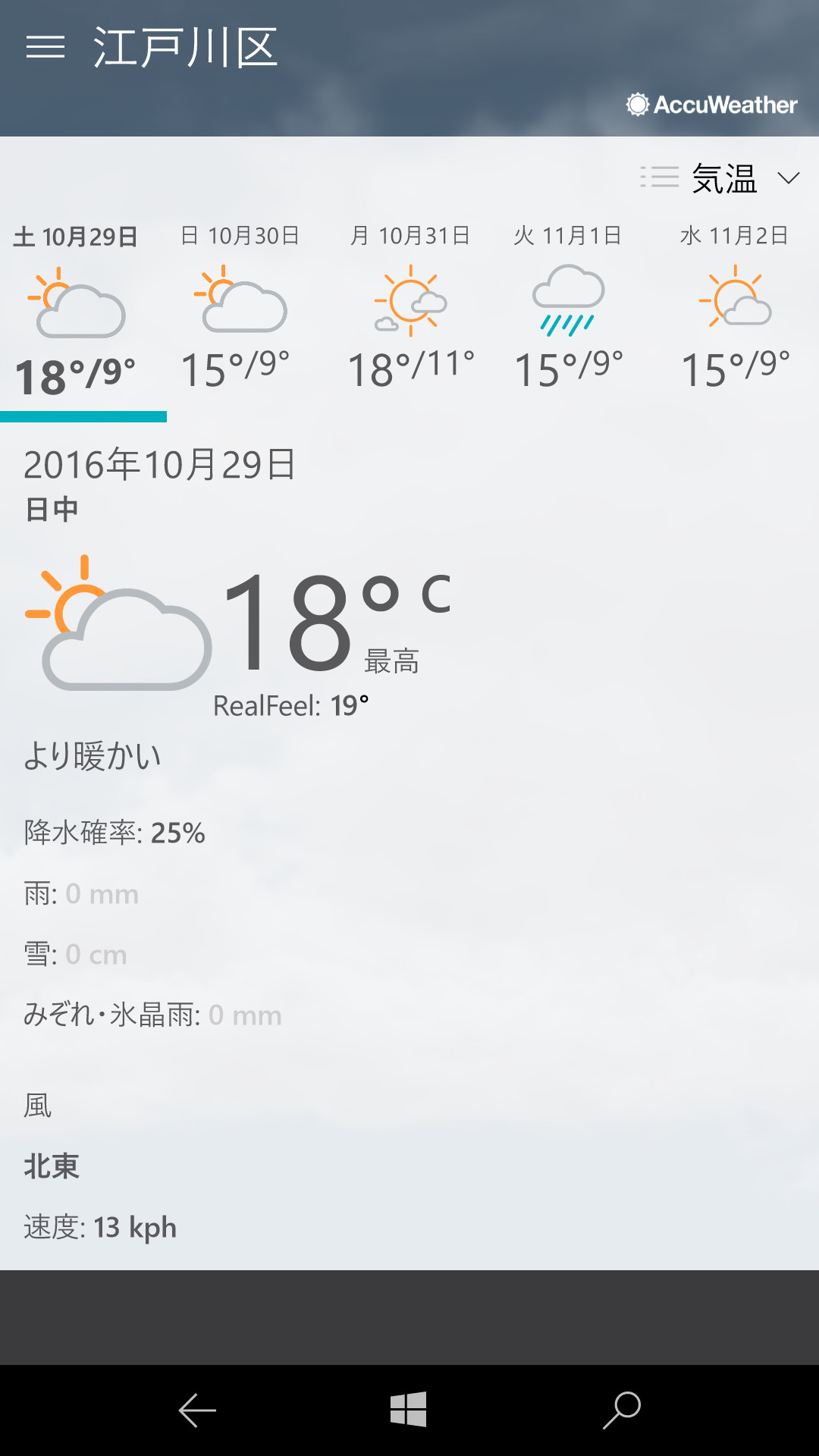Open the system search magnifier
Viewport: 819px width, 1456px height.
click(622, 1410)
